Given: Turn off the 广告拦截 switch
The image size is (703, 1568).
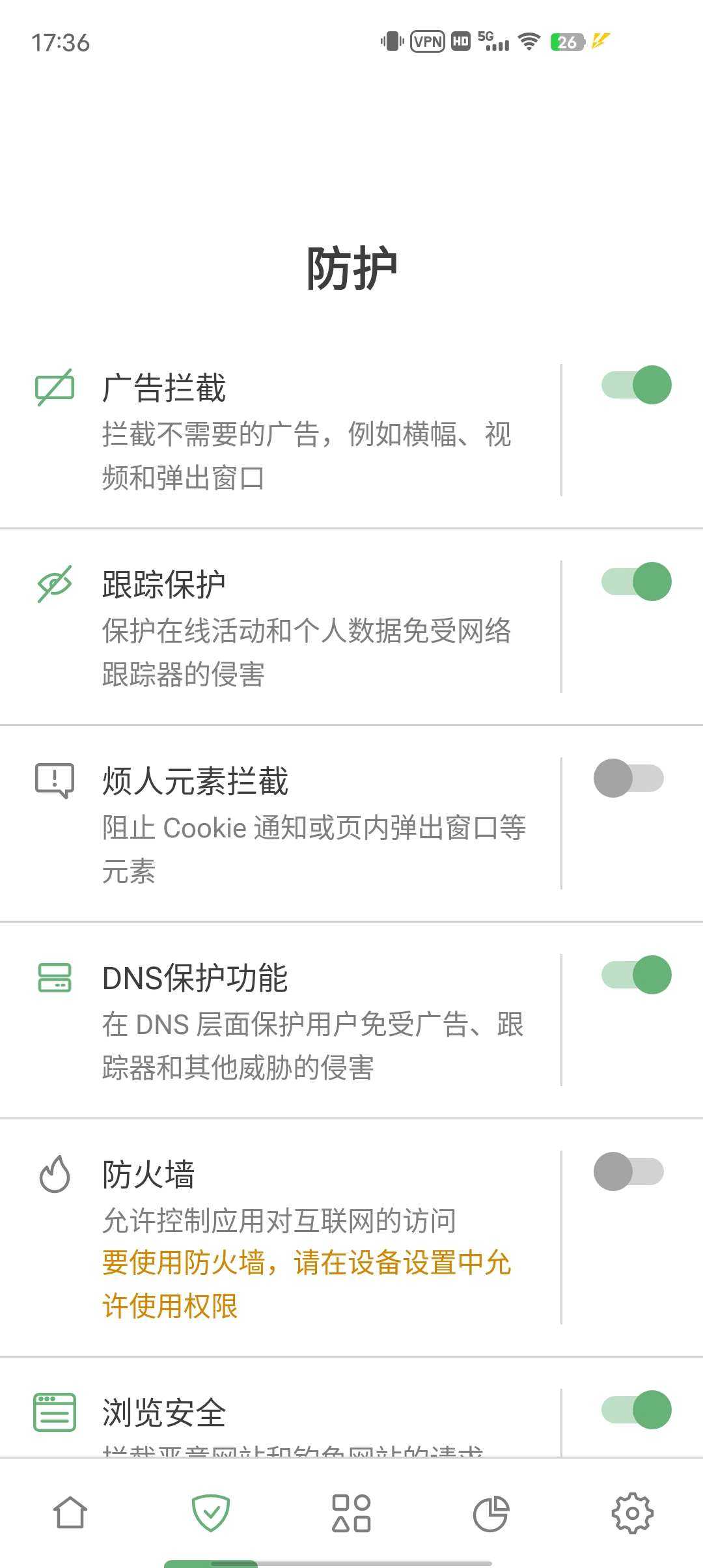Looking at the screenshot, I should [636, 385].
